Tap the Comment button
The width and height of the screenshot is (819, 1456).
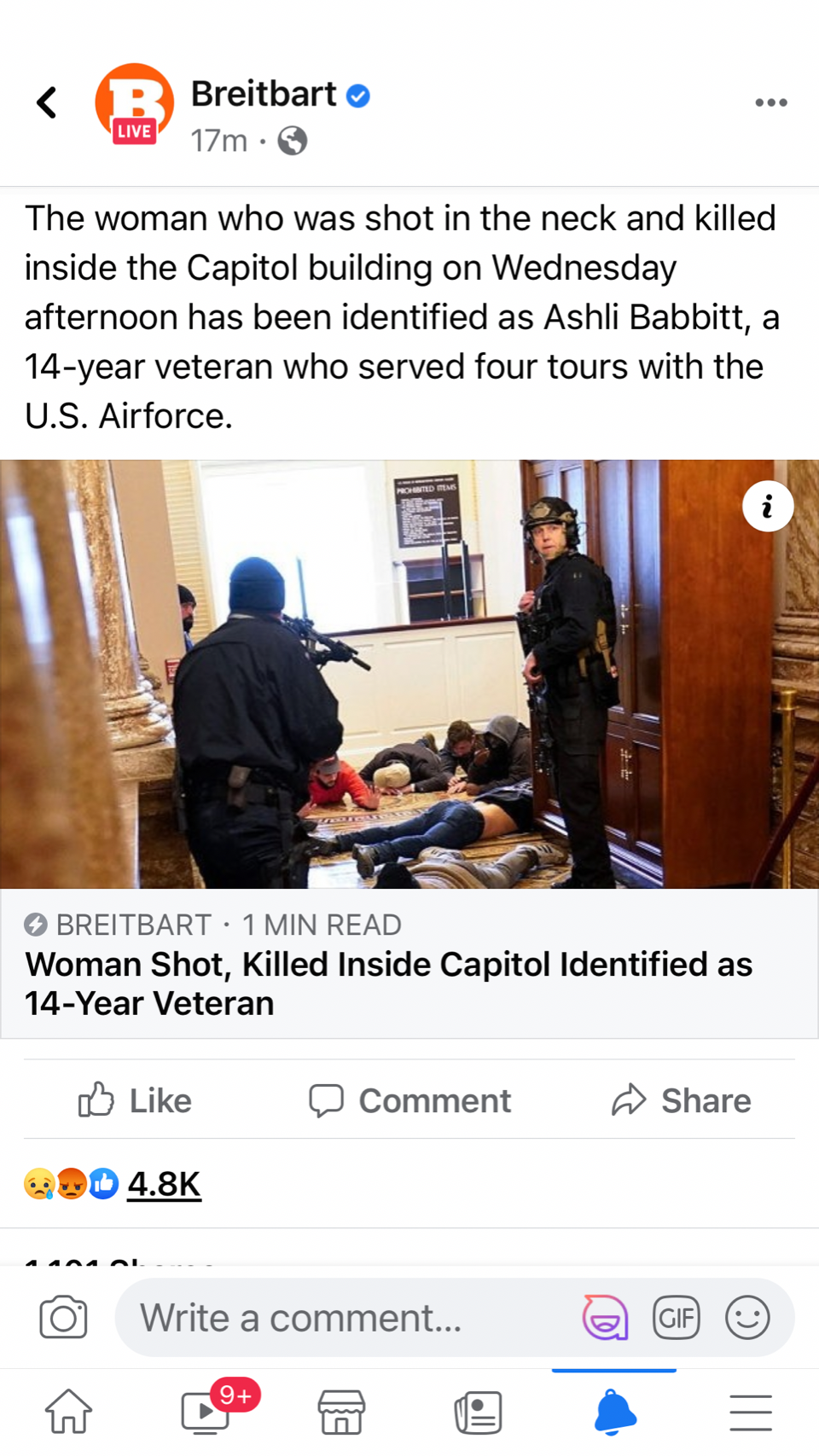[409, 1100]
